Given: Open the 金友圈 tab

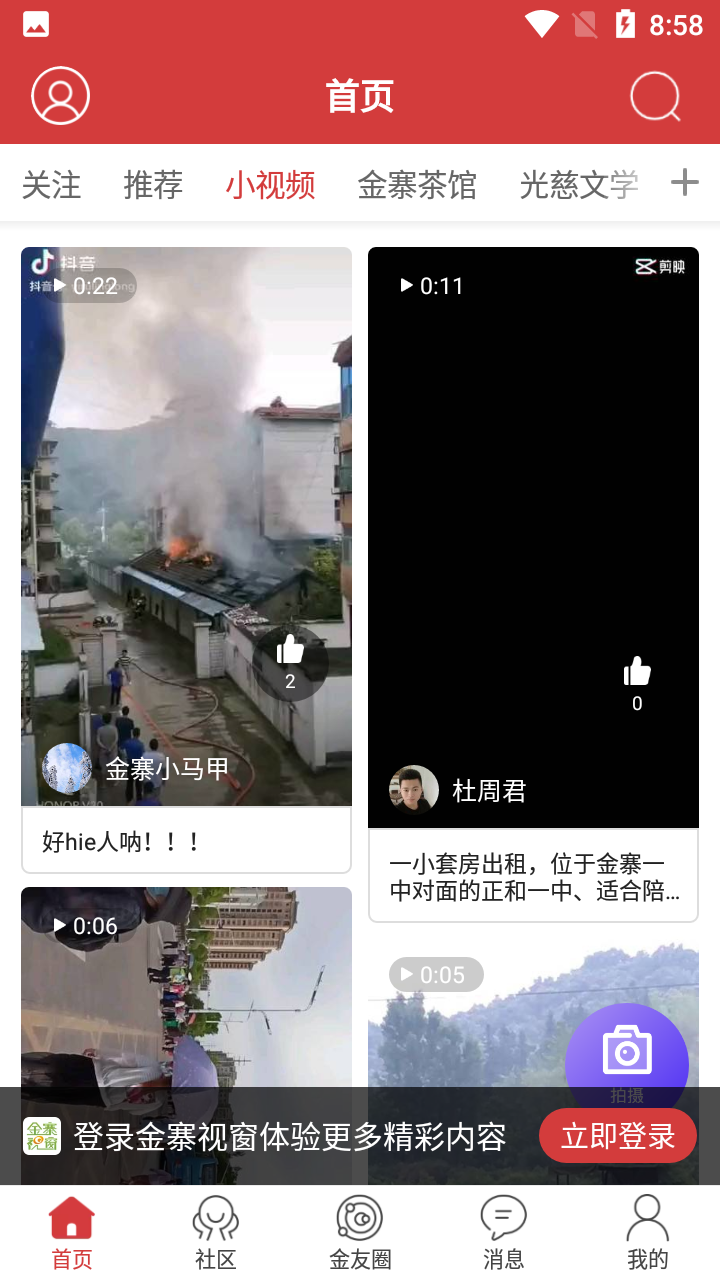Looking at the screenshot, I should [x=360, y=1232].
